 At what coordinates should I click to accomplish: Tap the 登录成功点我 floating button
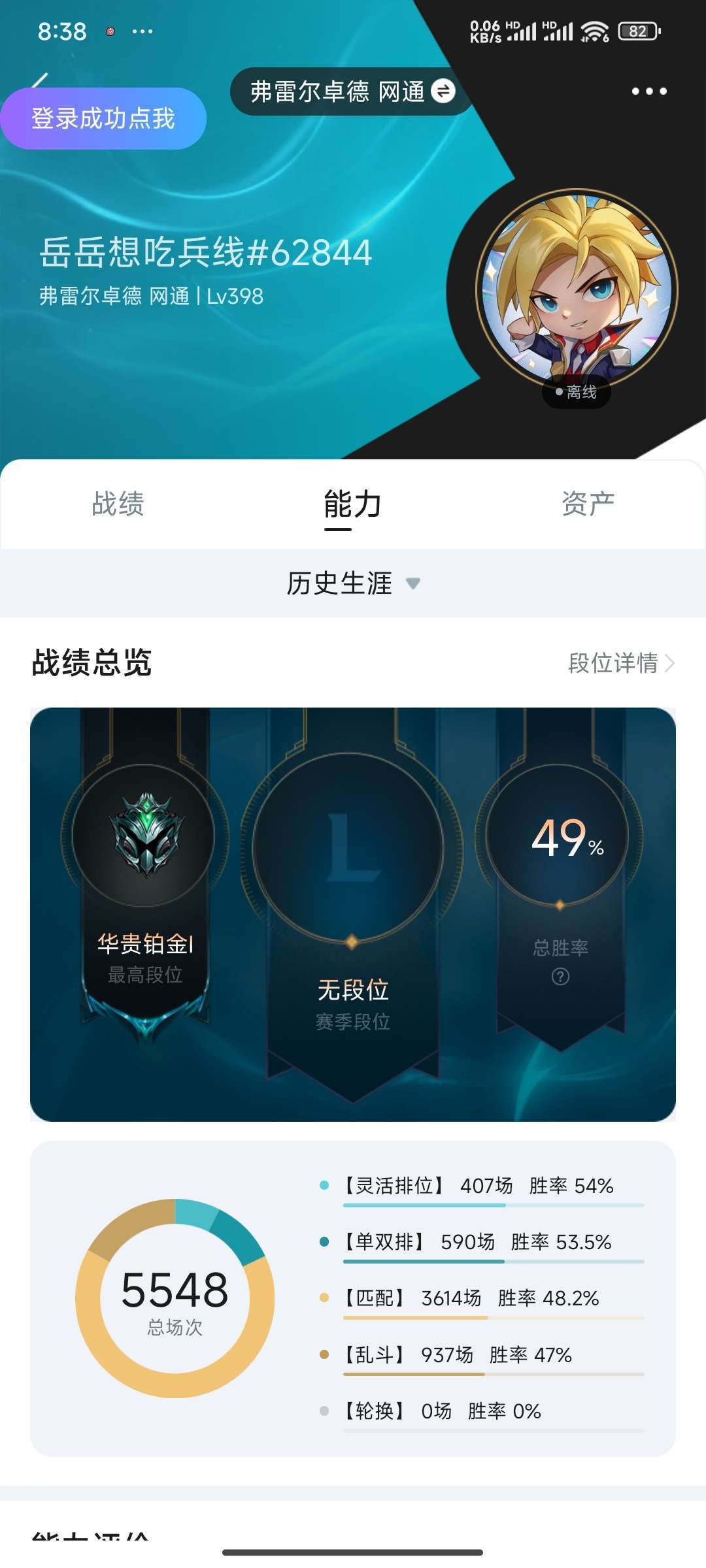(x=103, y=118)
